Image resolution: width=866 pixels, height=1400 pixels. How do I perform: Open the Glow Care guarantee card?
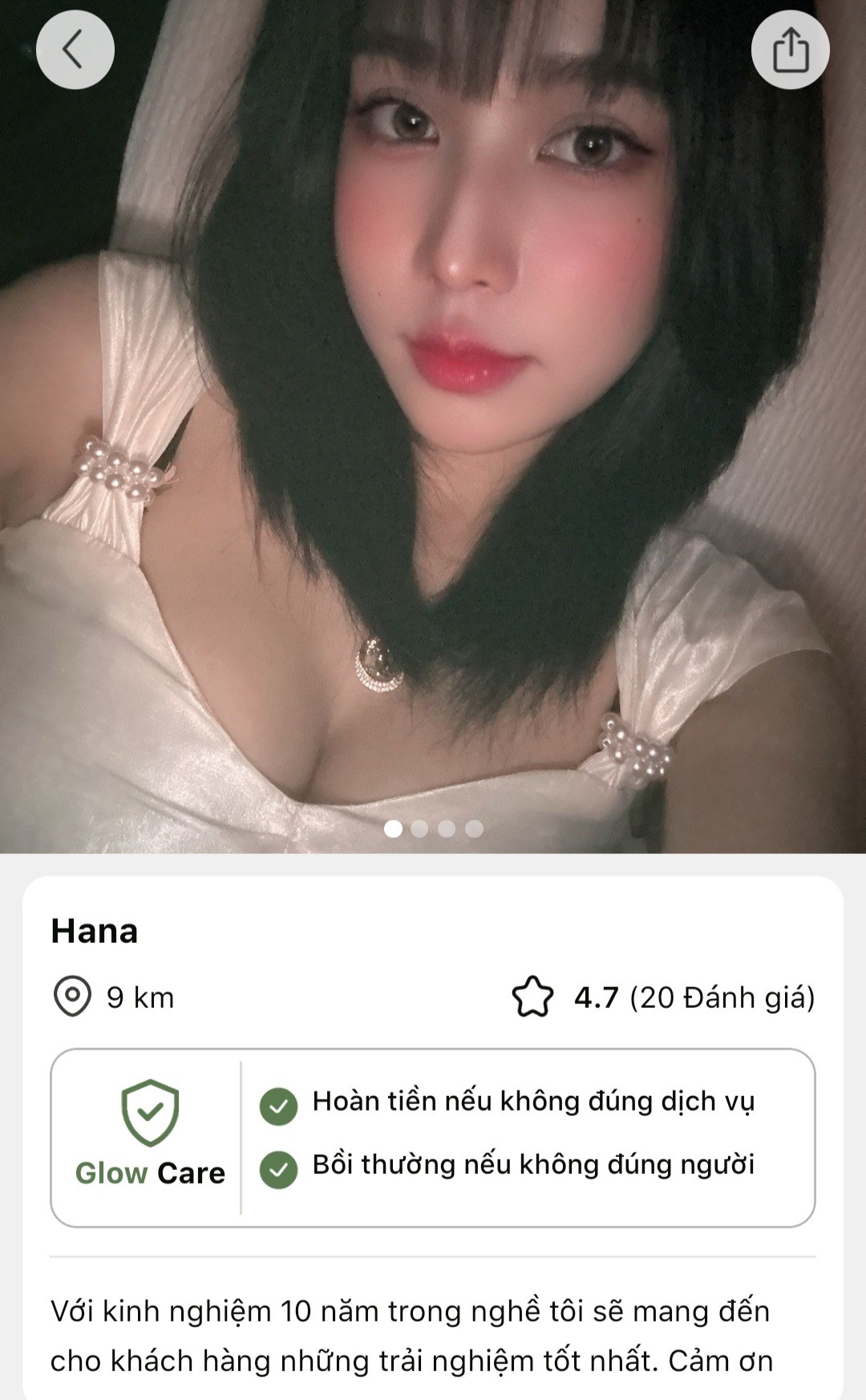pos(433,1137)
